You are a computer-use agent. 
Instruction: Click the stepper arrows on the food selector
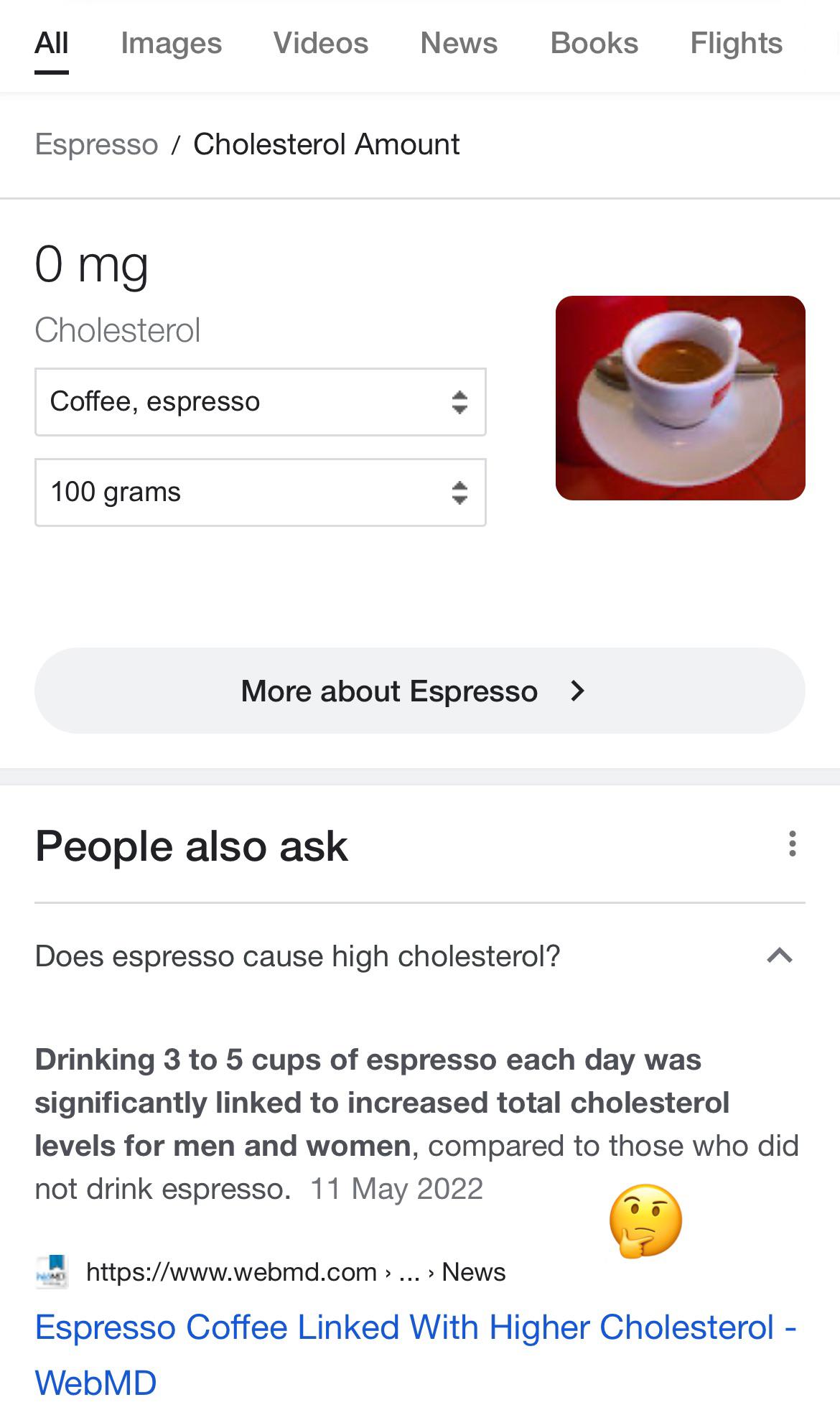click(x=460, y=402)
